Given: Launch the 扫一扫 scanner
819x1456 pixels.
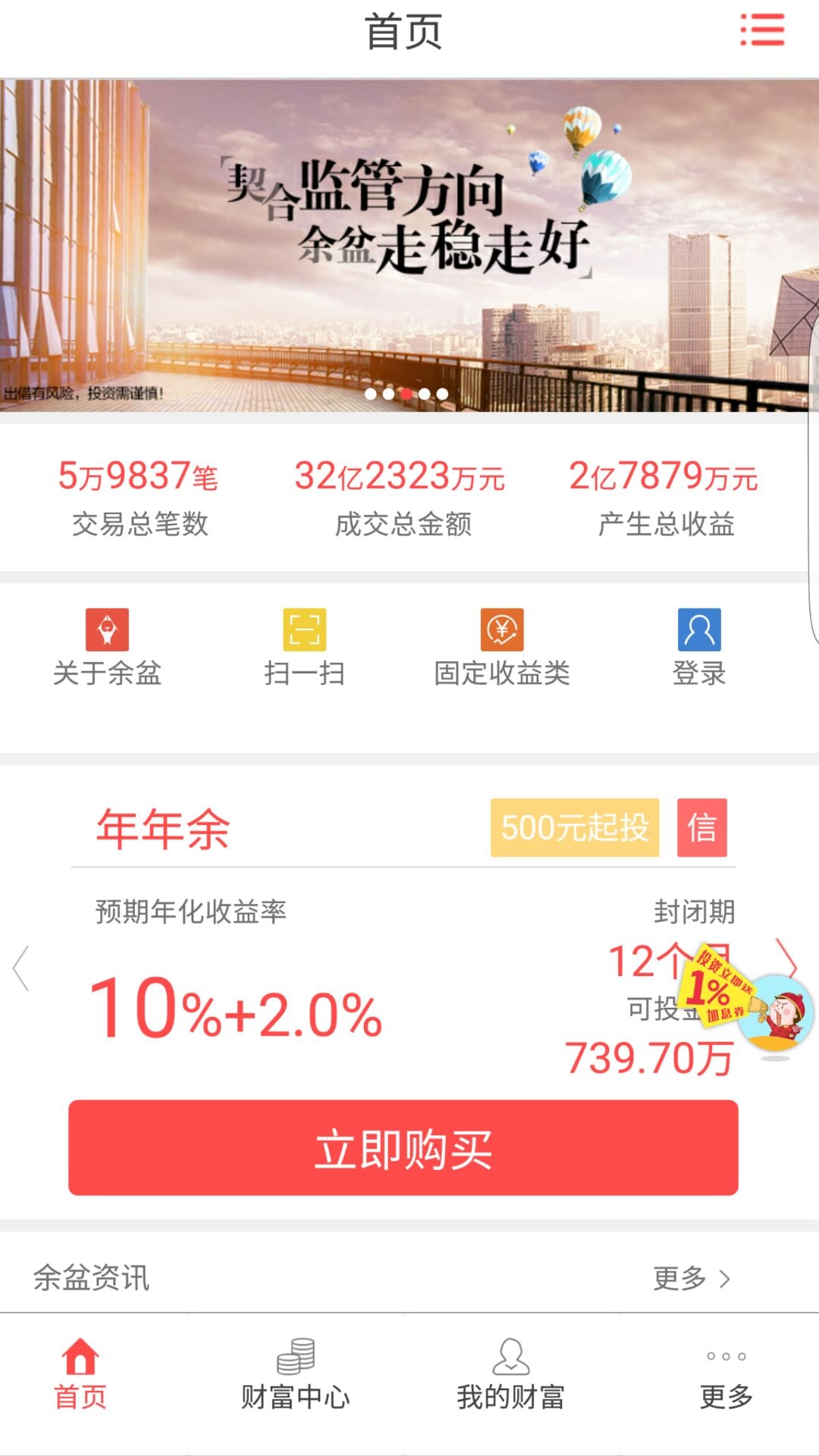Looking at the screenshot, I should (304, 648).
